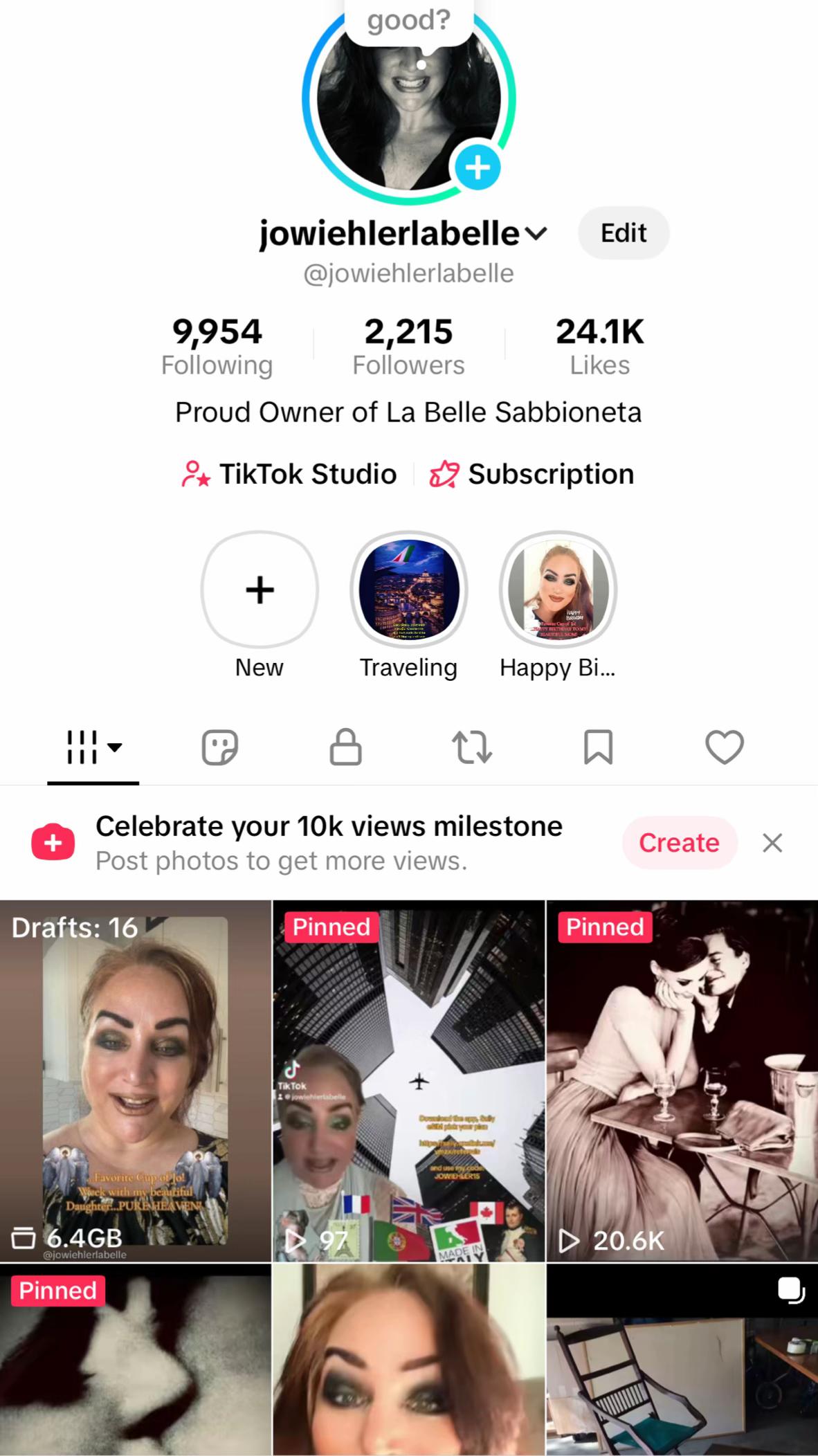Screen dimensions: 818x1456
Task: Open Subscription settings
Action: [531, 474]
